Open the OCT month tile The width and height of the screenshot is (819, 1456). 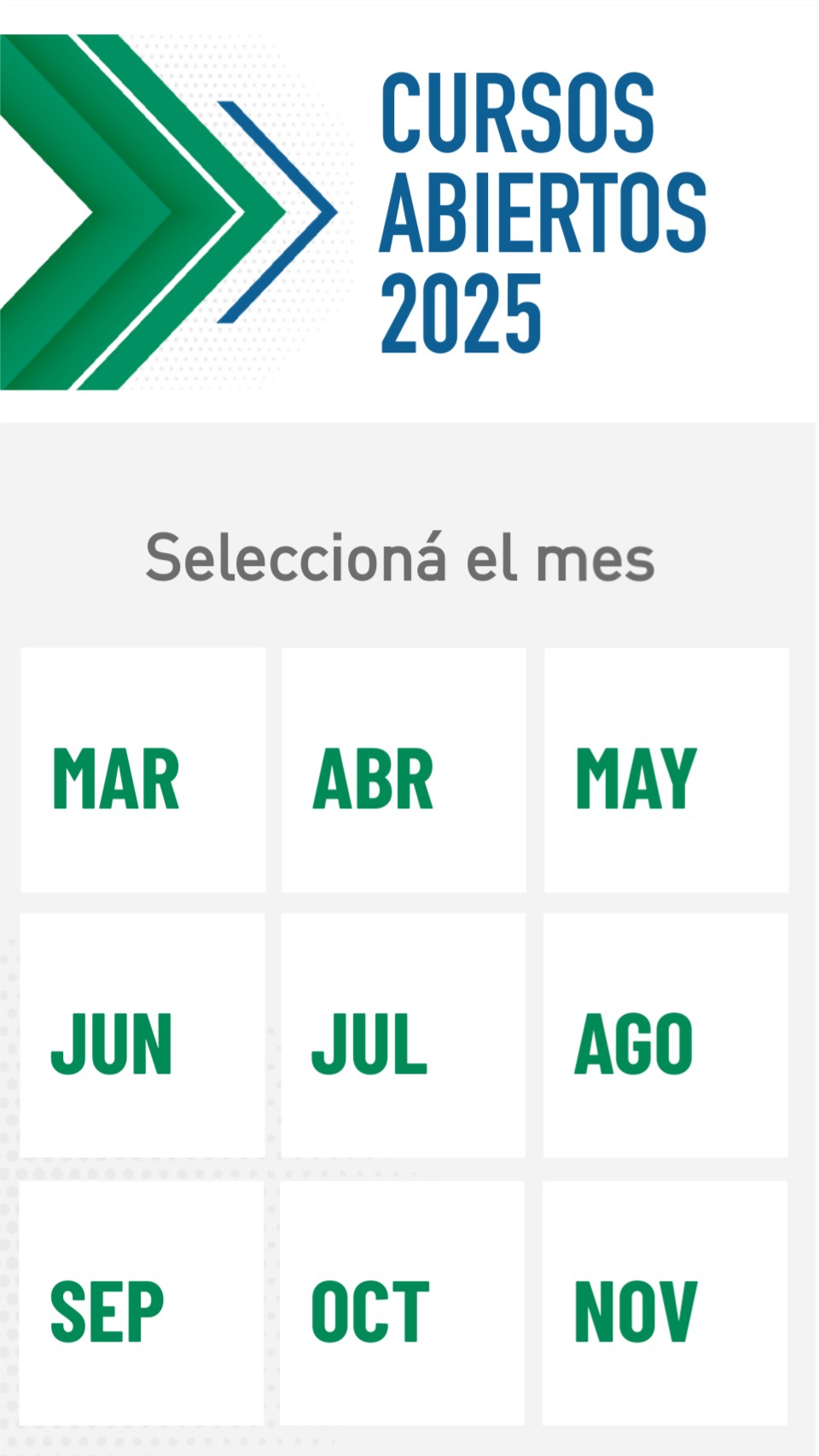tap(402, 1303)
